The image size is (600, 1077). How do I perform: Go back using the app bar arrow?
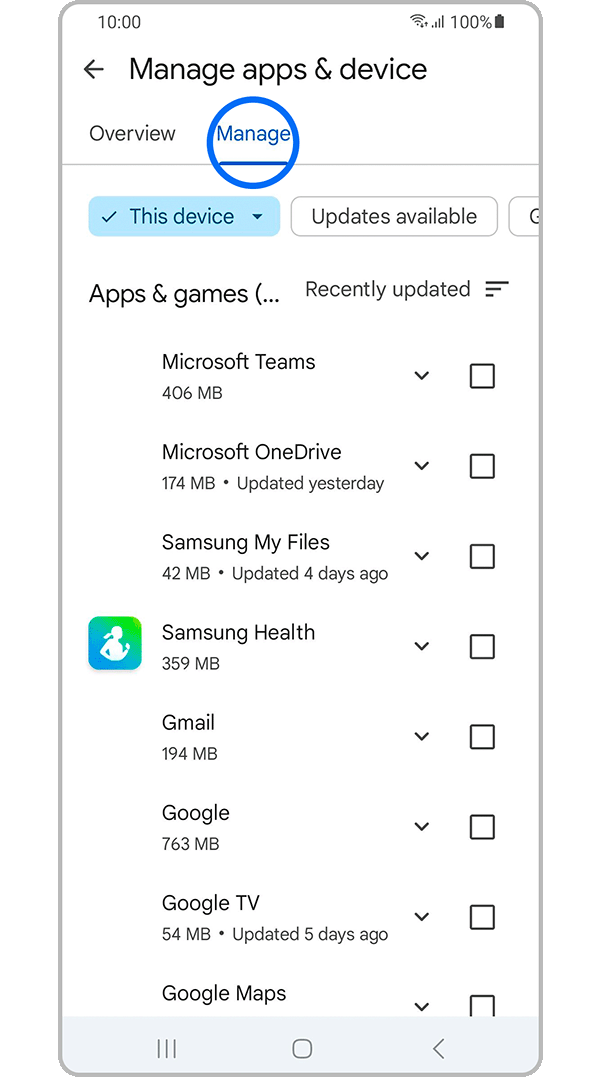point(93,69)
